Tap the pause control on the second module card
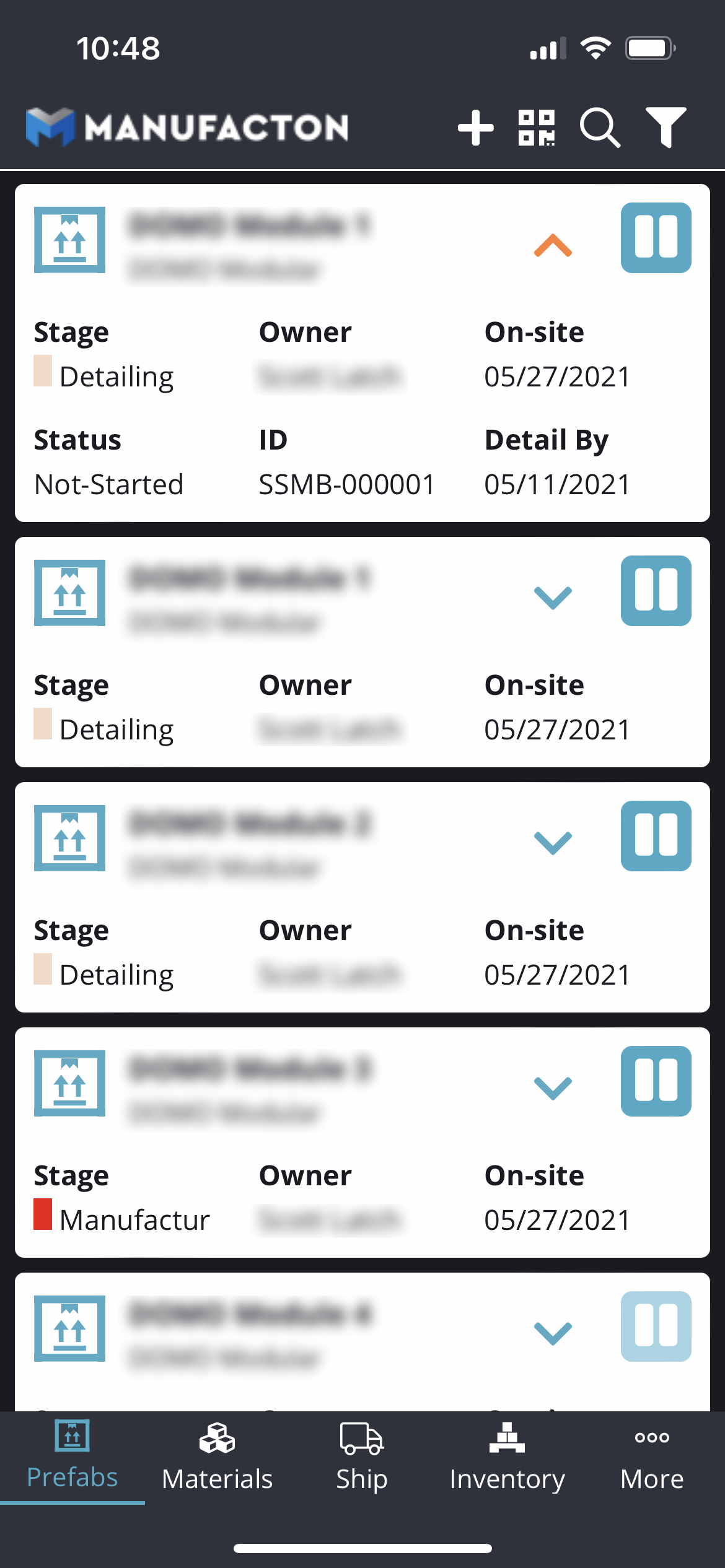Viewport: 725px width, 1568px height. (x=657, y=591)
